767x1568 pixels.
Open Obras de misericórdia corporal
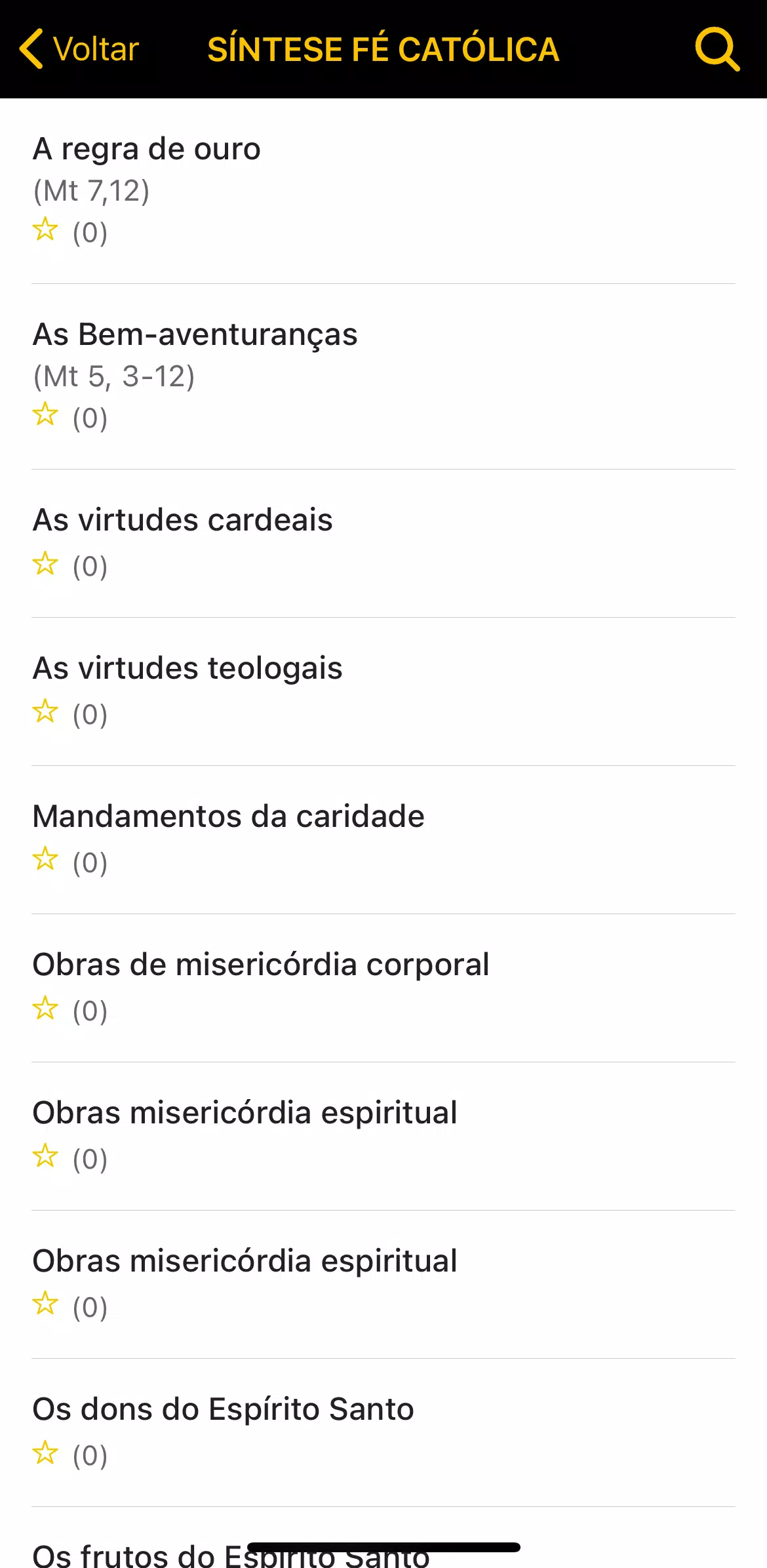tap(383, 988)
